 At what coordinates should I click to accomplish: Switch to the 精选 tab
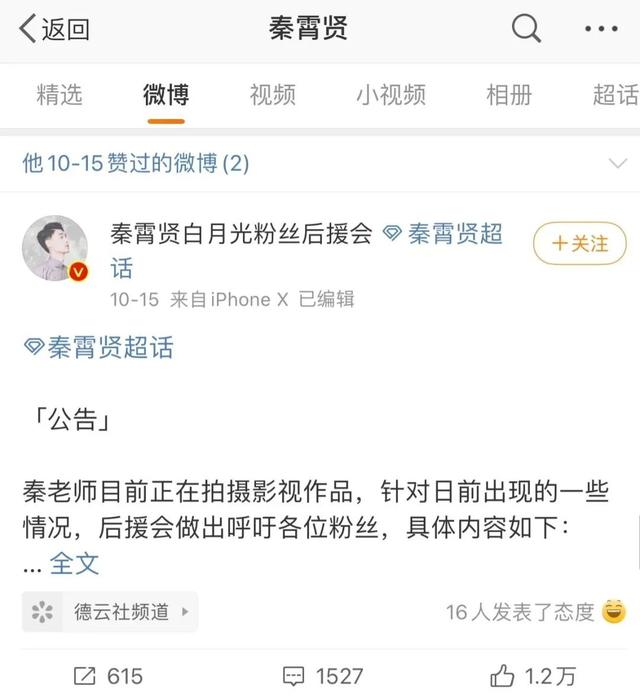59,95
